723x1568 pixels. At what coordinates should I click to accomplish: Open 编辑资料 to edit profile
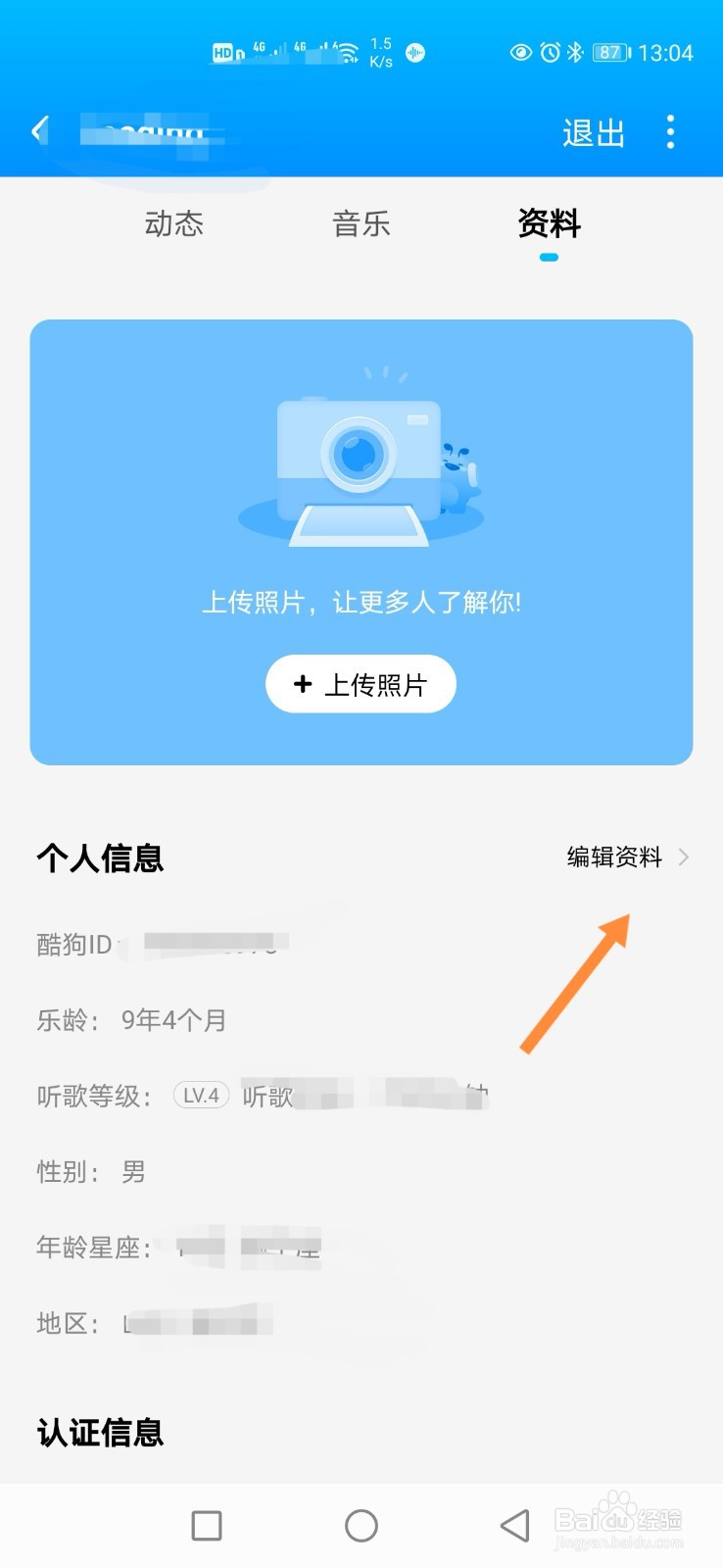point(612,857)
